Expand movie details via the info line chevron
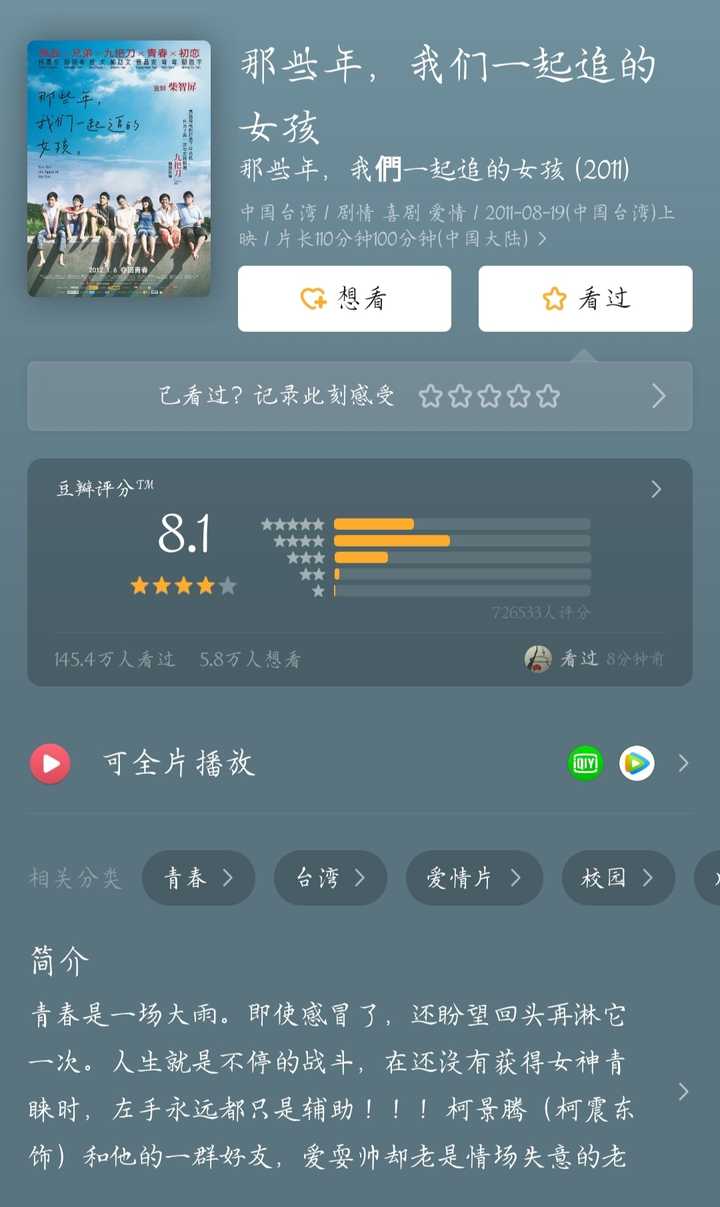The width and height of the screenshot is (720, 1207). tap(542, 239)
